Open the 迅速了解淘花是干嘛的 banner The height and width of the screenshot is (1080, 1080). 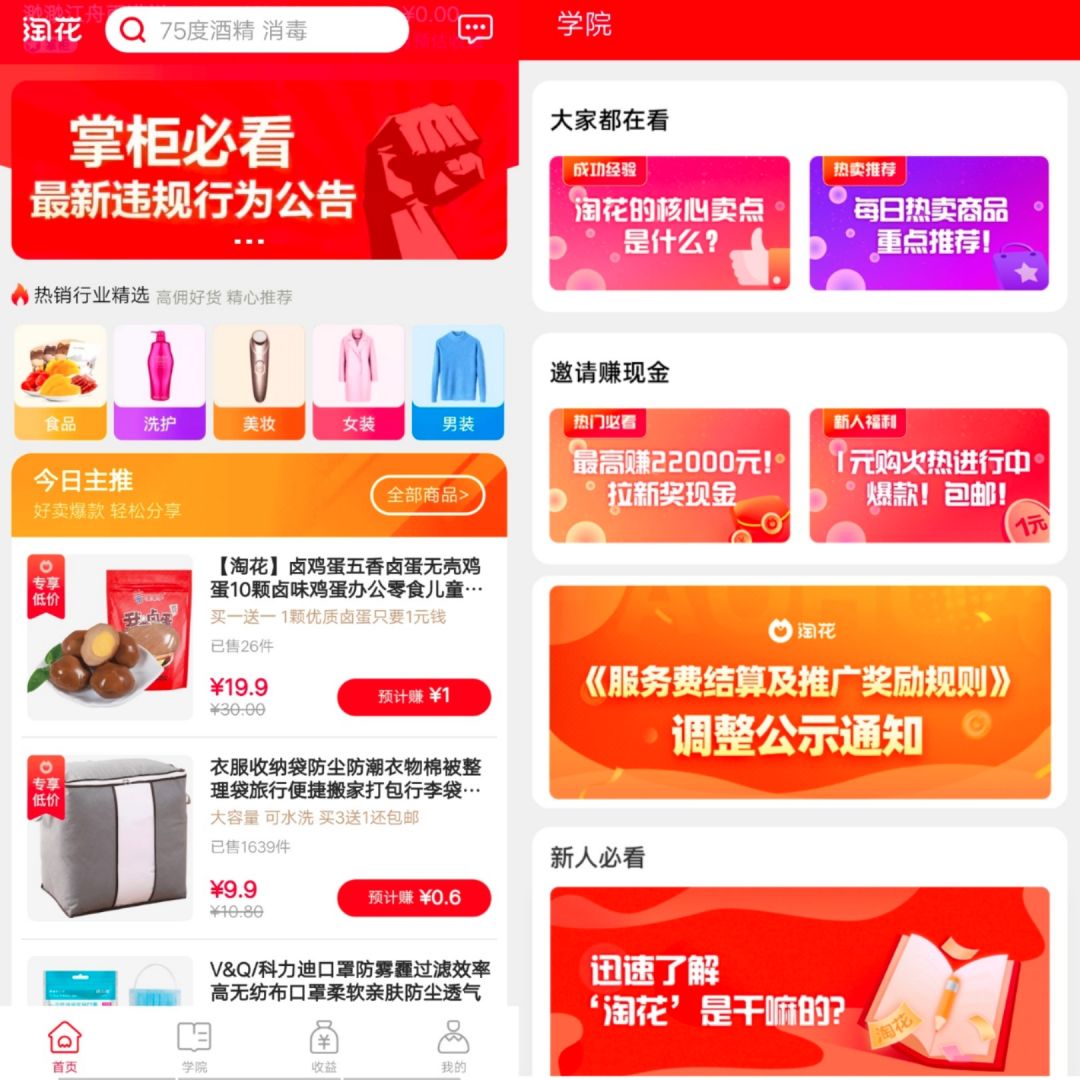pyautogui.click(x=799, y=980)
